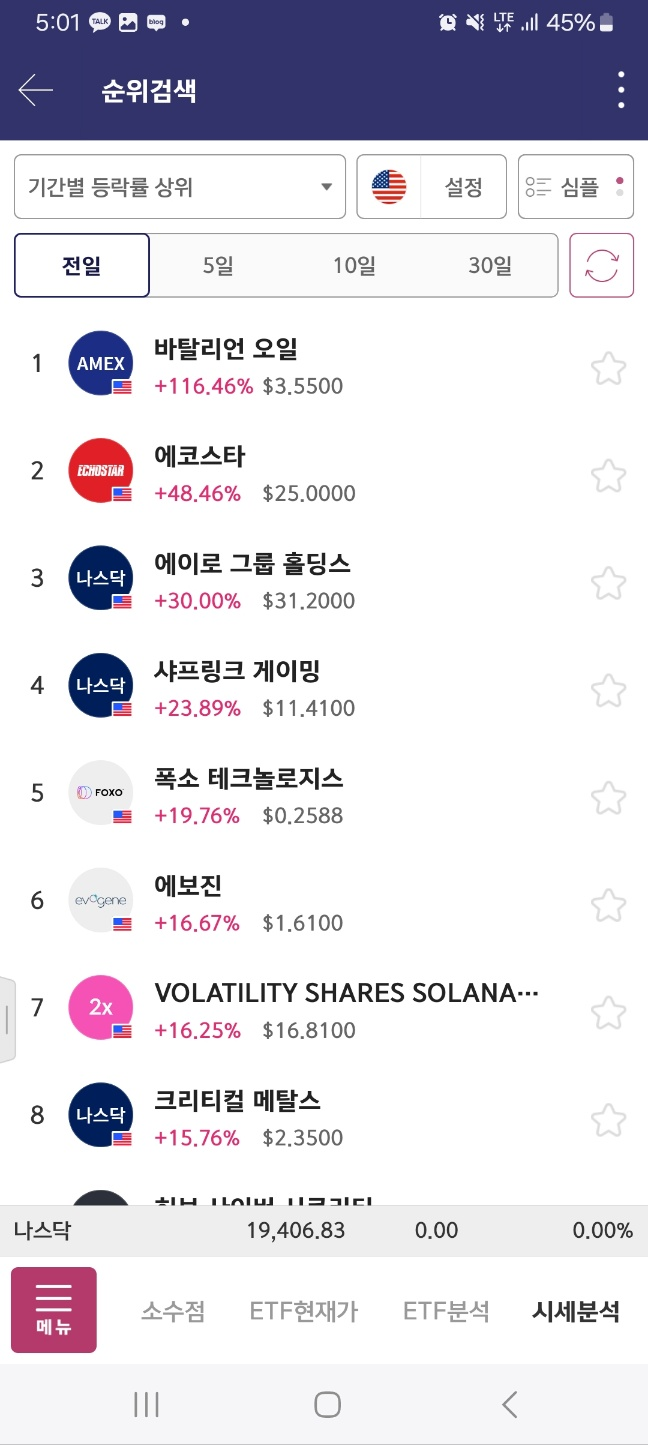Open 폭소 테크놀로지스 stock details
Screen dimensions: 648x1445
click(x=248, y=779)
